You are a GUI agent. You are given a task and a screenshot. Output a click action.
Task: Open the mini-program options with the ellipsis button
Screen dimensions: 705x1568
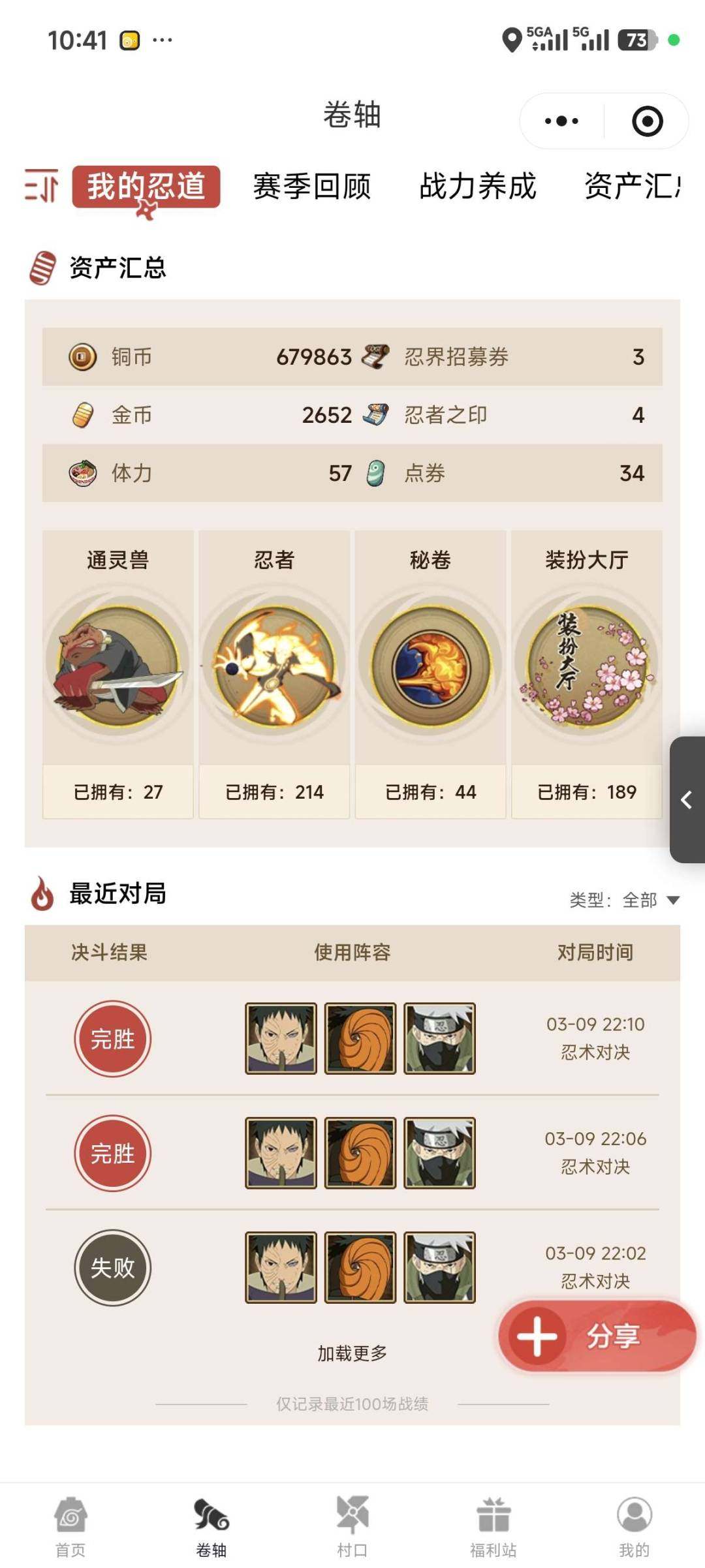[560, 120]
